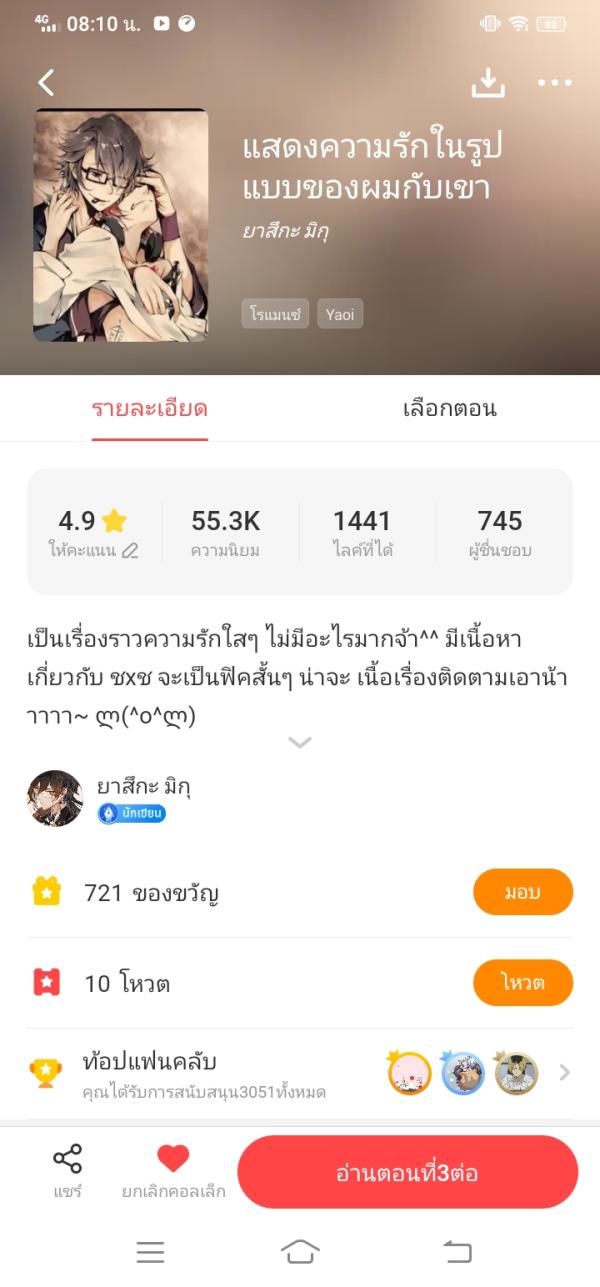
Task: Tap the โหวต button to vote
Action: coord(522,983)
